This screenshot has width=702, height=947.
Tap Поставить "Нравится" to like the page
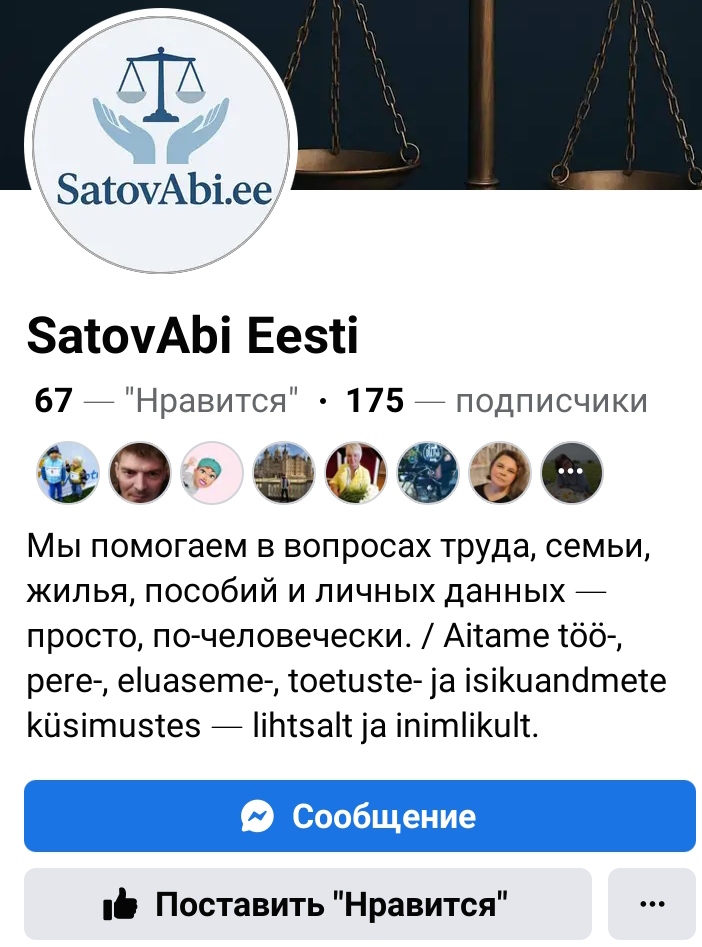tap(308, 904)
